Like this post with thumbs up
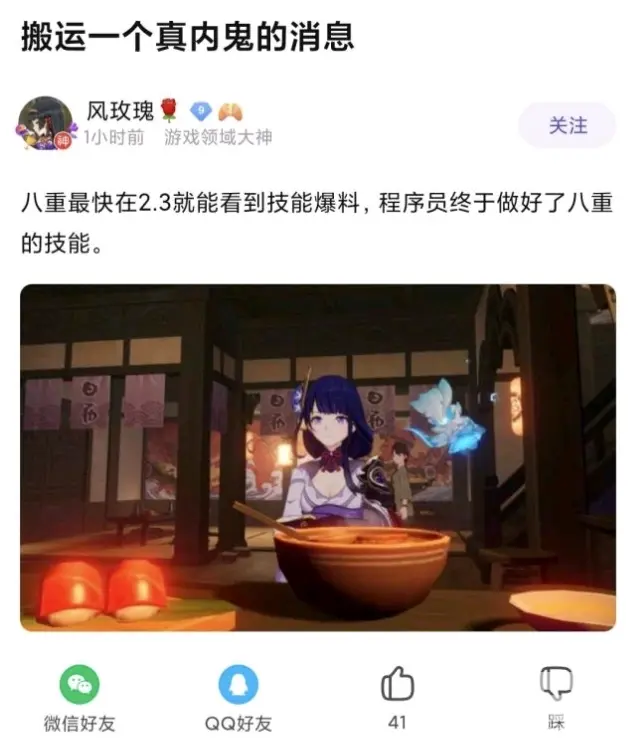The width and height of the screenshot is (636, 752). (x=397, y=686)
